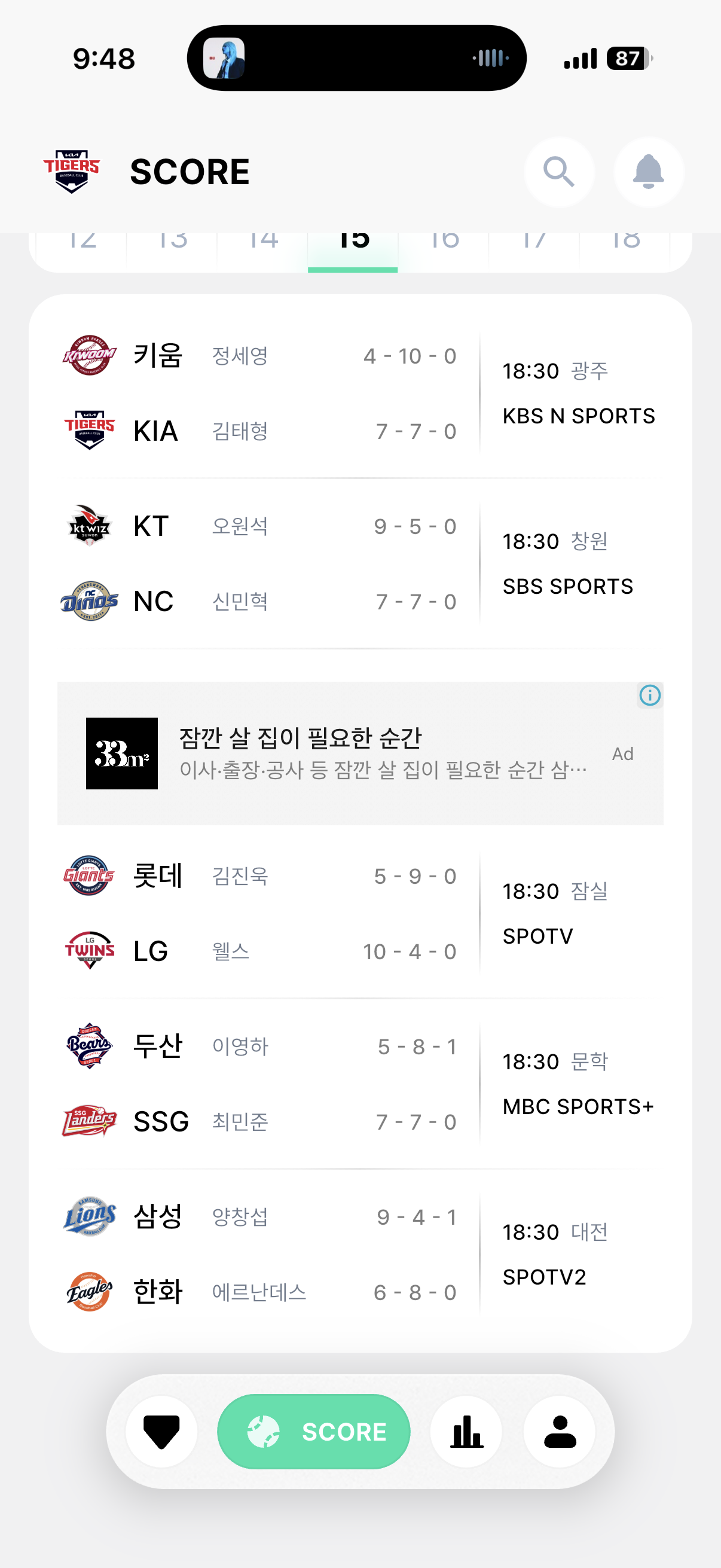Tap the Tigers team logo in header
The height and width of the screenshot is (1568, 721).
[x=72, y=172]
